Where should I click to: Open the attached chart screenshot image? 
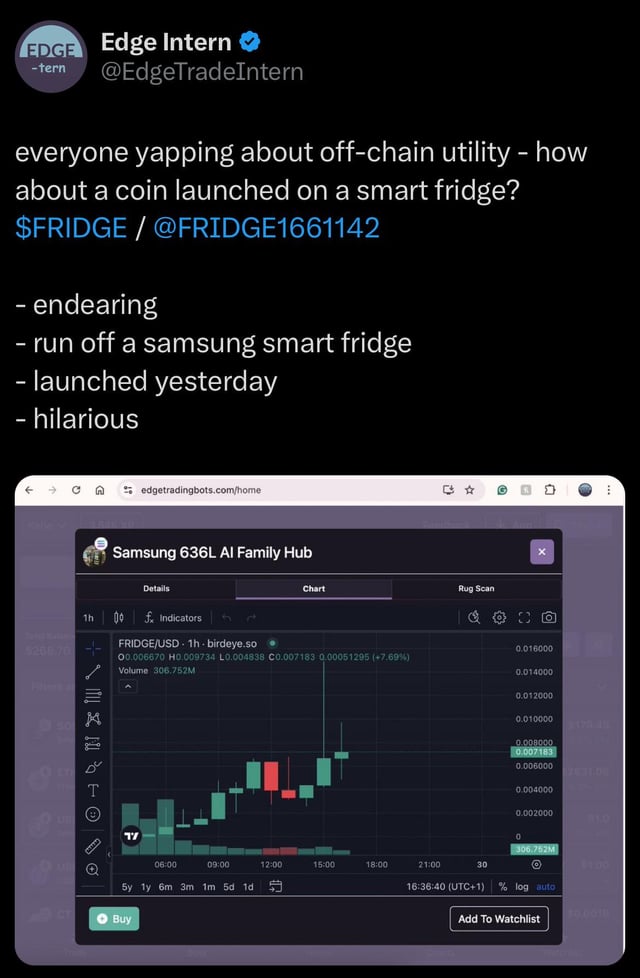320,720
